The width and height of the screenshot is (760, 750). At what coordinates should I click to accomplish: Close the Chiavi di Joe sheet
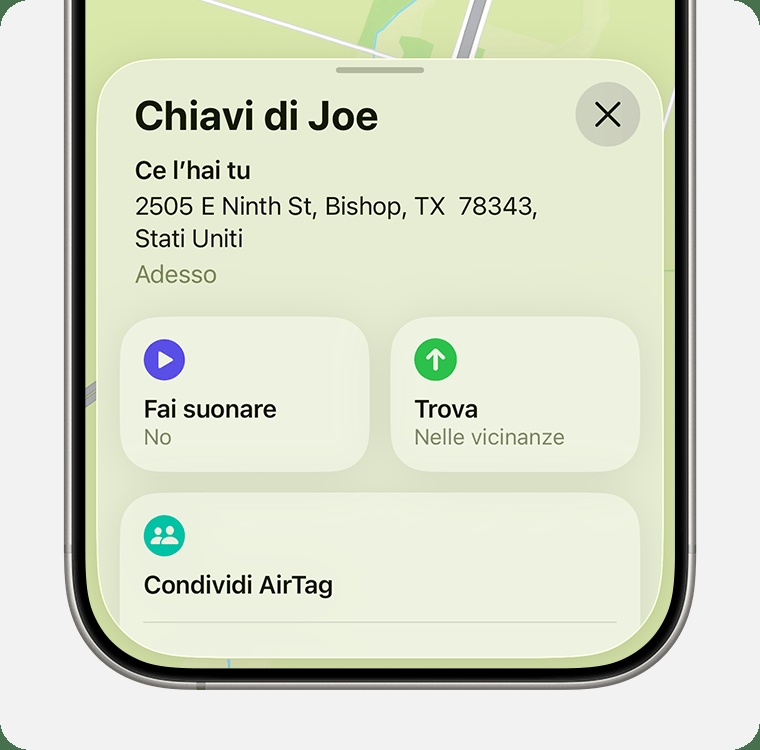607,115
